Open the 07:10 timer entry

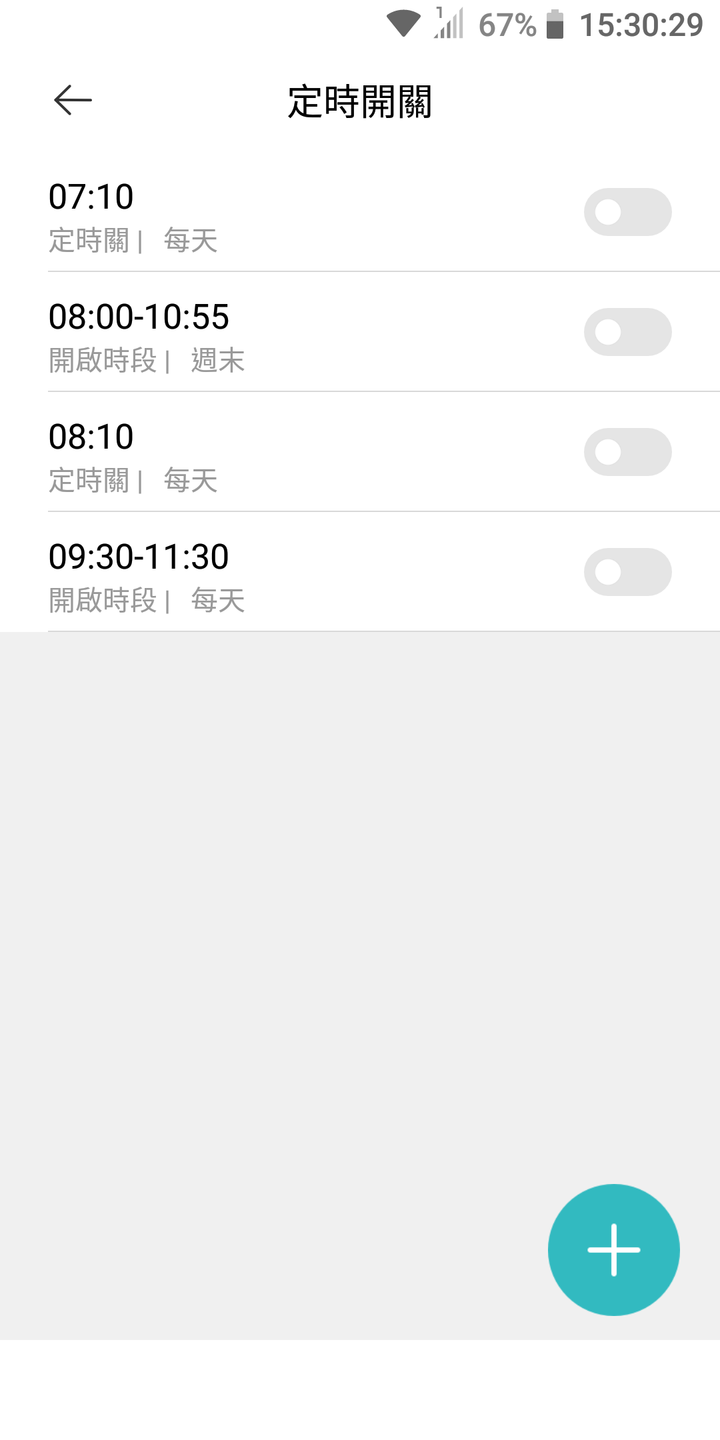pos(360,212)
